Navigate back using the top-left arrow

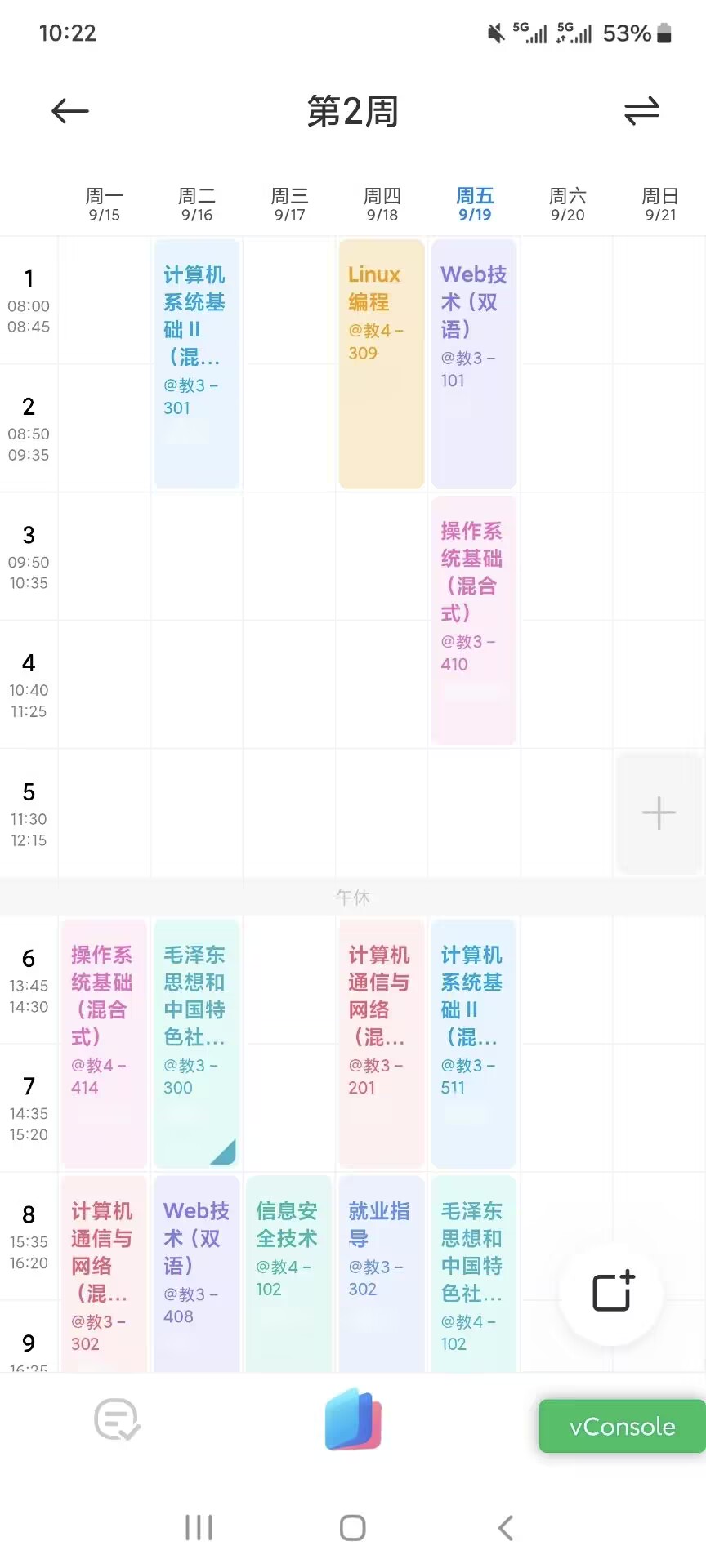69,111
